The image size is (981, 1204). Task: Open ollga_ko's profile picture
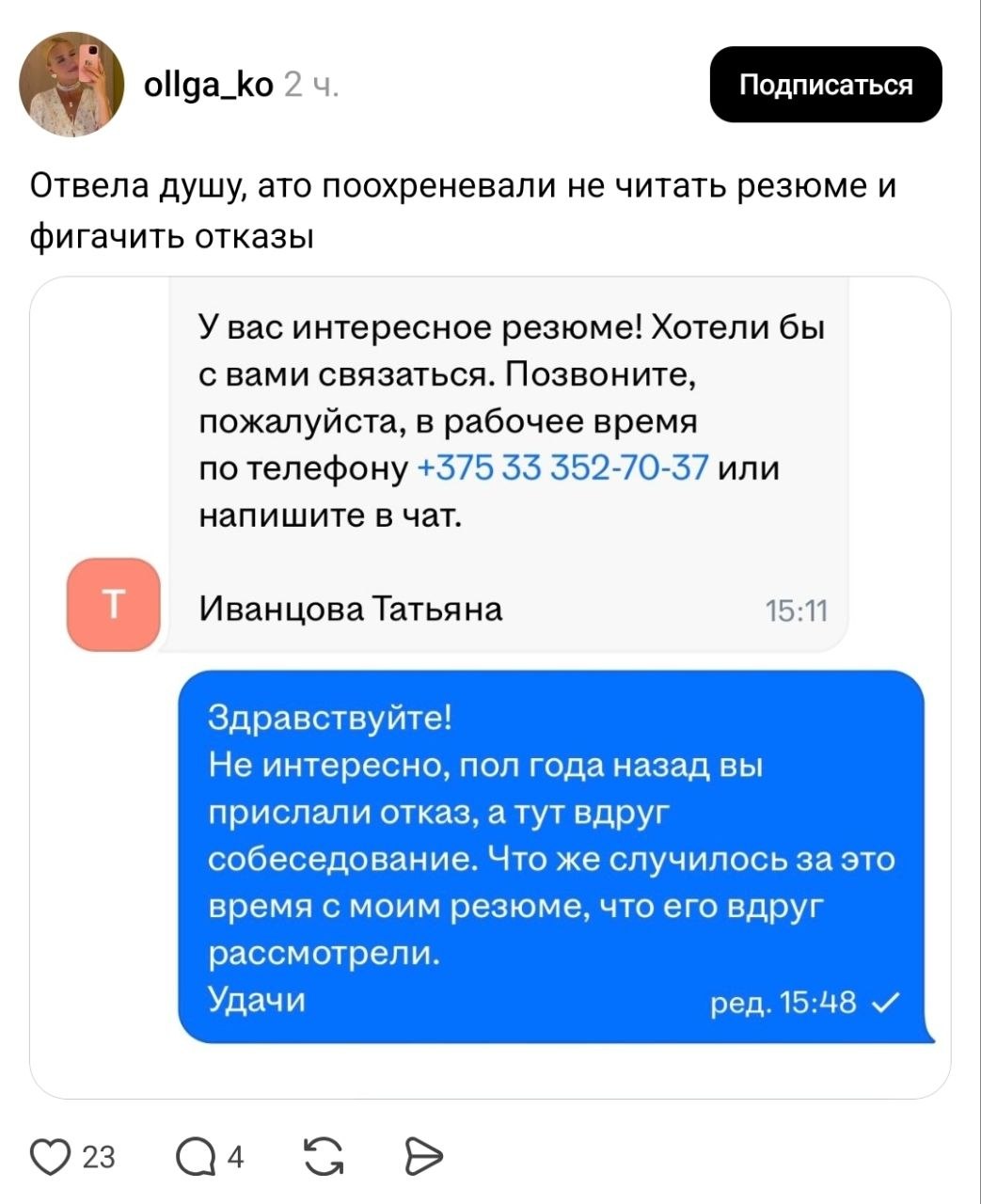[72, 85]
